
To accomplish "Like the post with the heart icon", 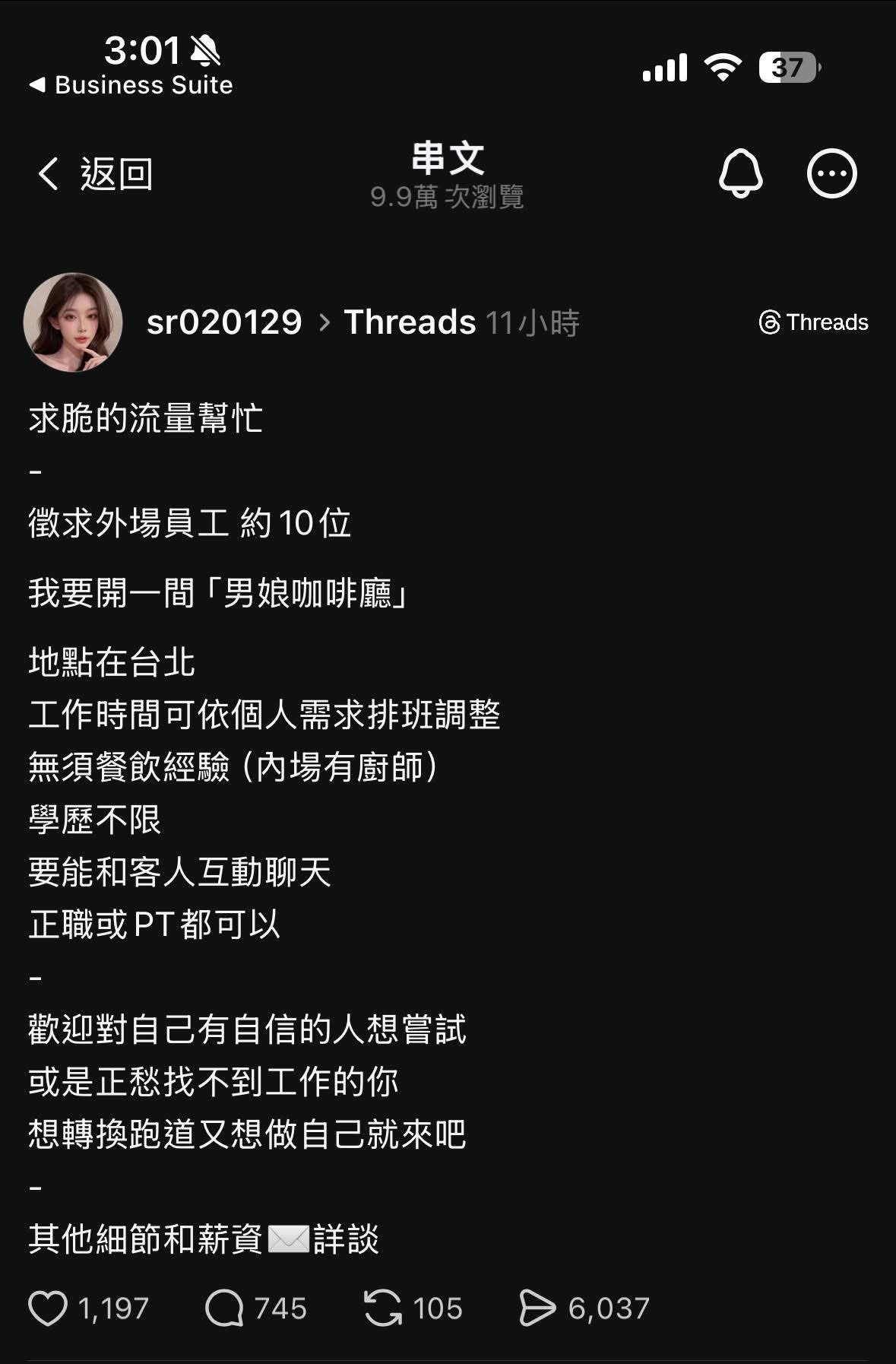I will [48, 1308].
